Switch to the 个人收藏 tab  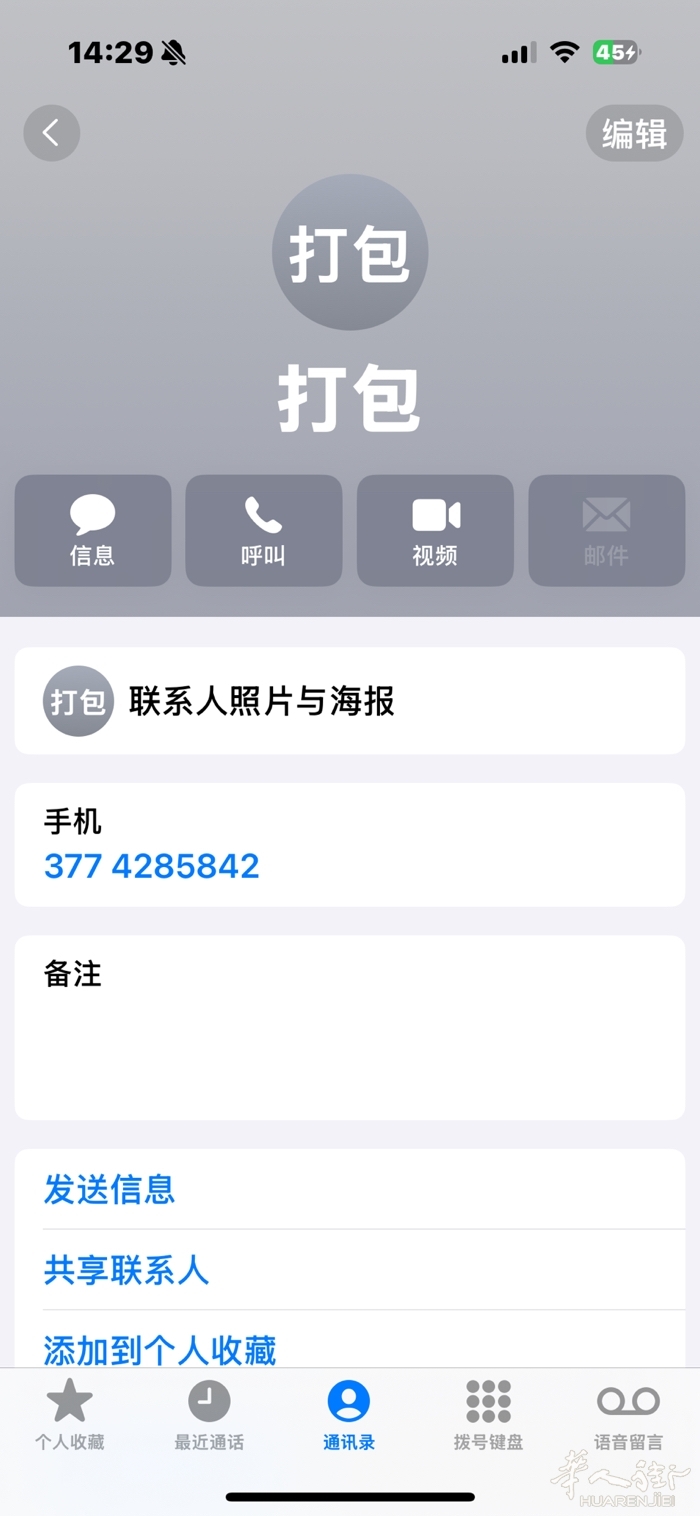(70, 1414)
